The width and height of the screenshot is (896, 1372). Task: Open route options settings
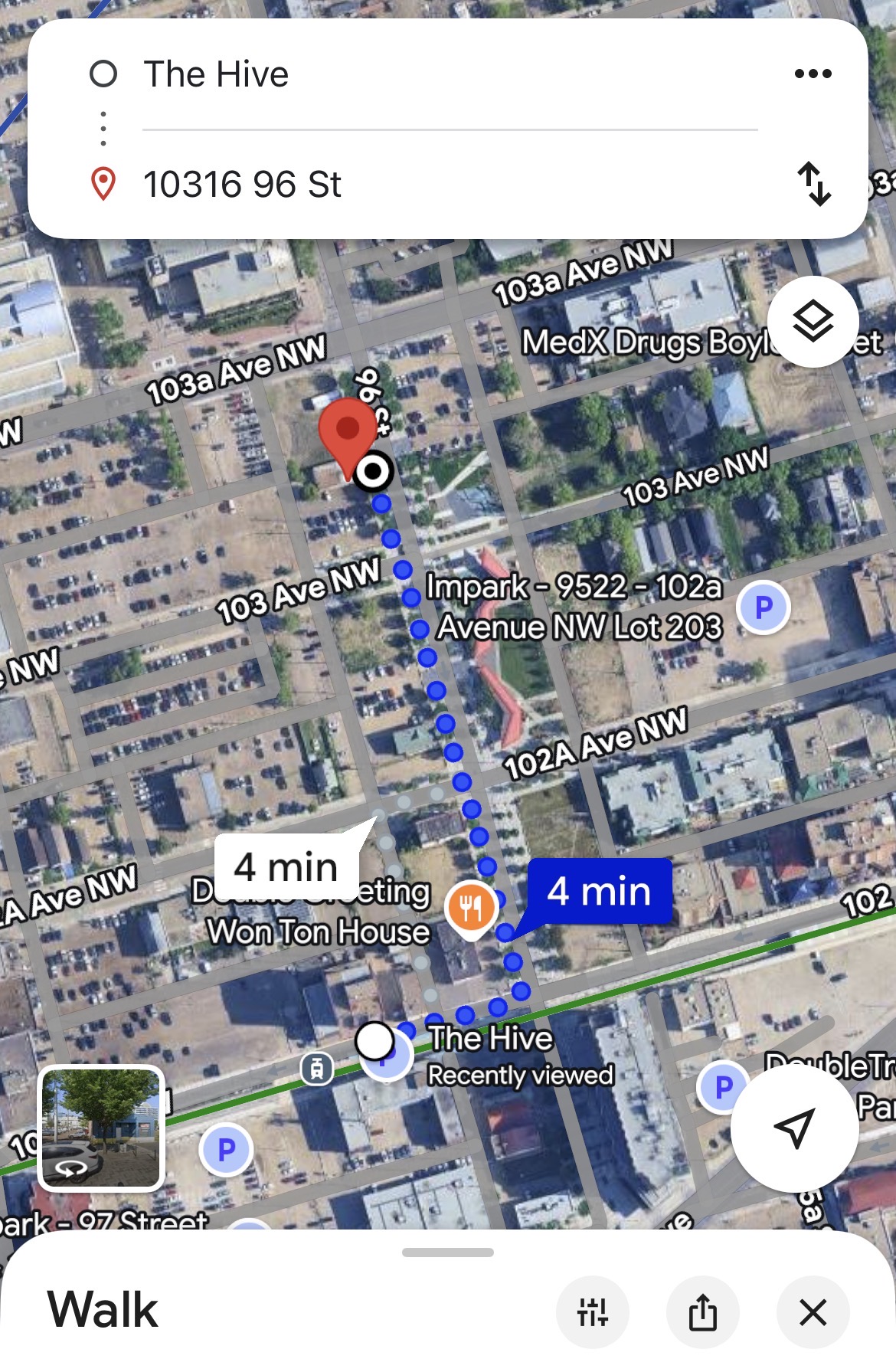tap(593, 1312)
